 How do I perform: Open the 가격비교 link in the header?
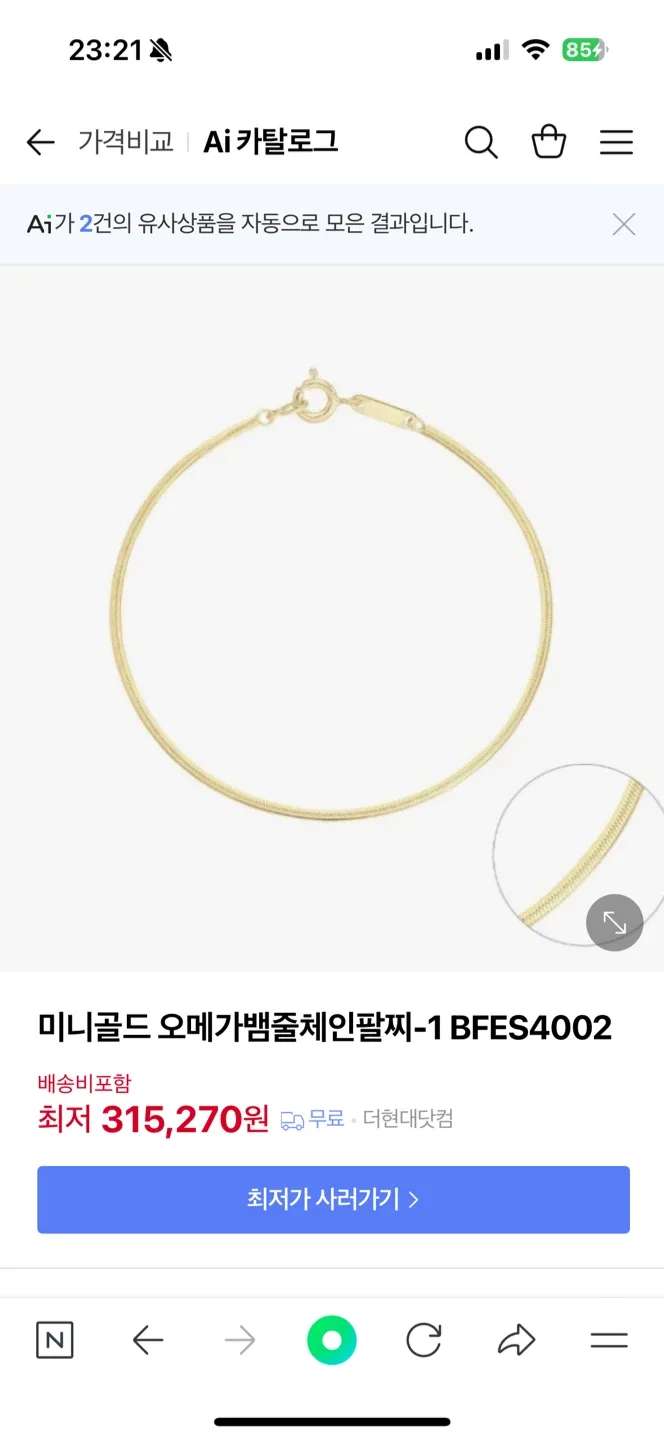click(126, 142)
